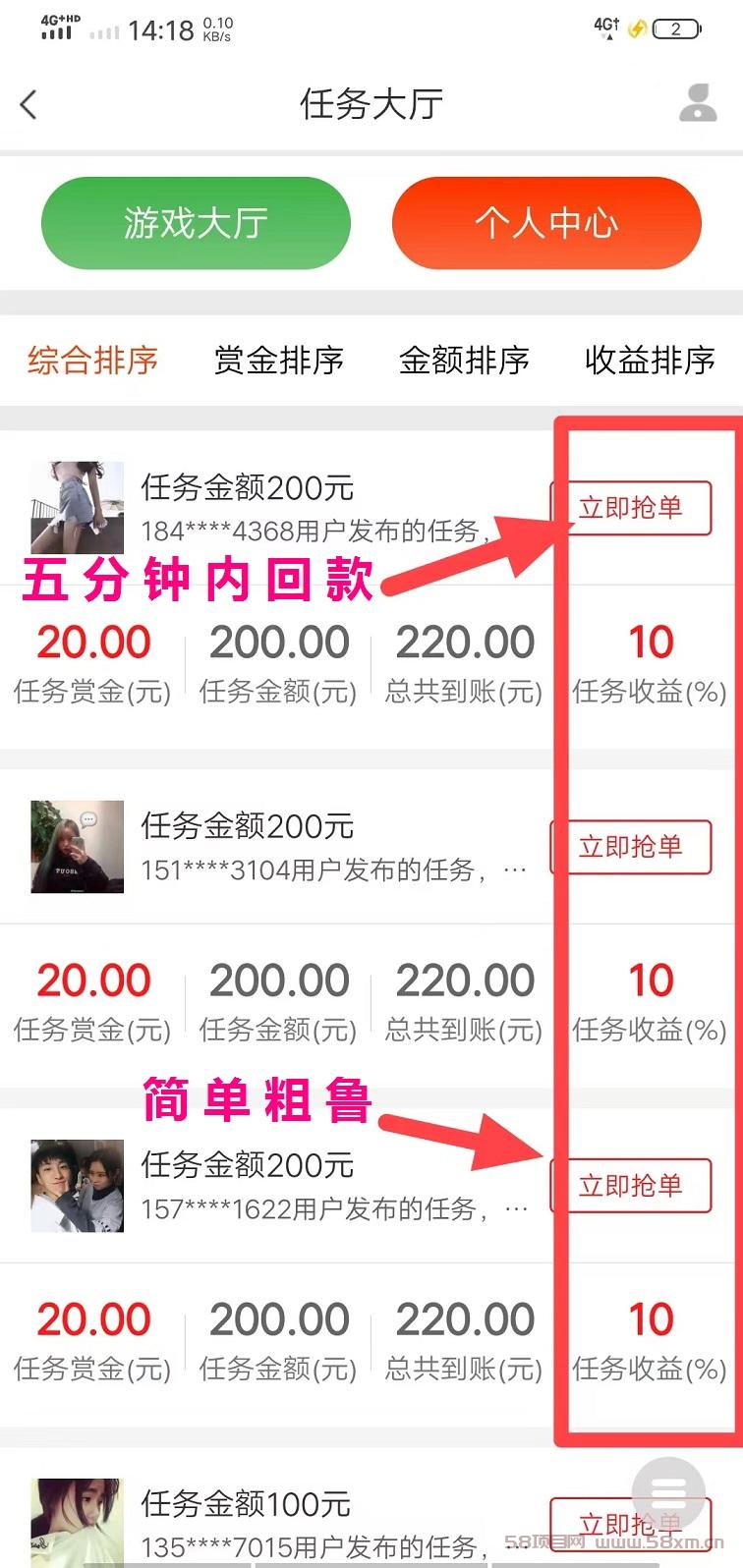Tap 立即抢单 for user 157****1622's task

click(630, 1186)
